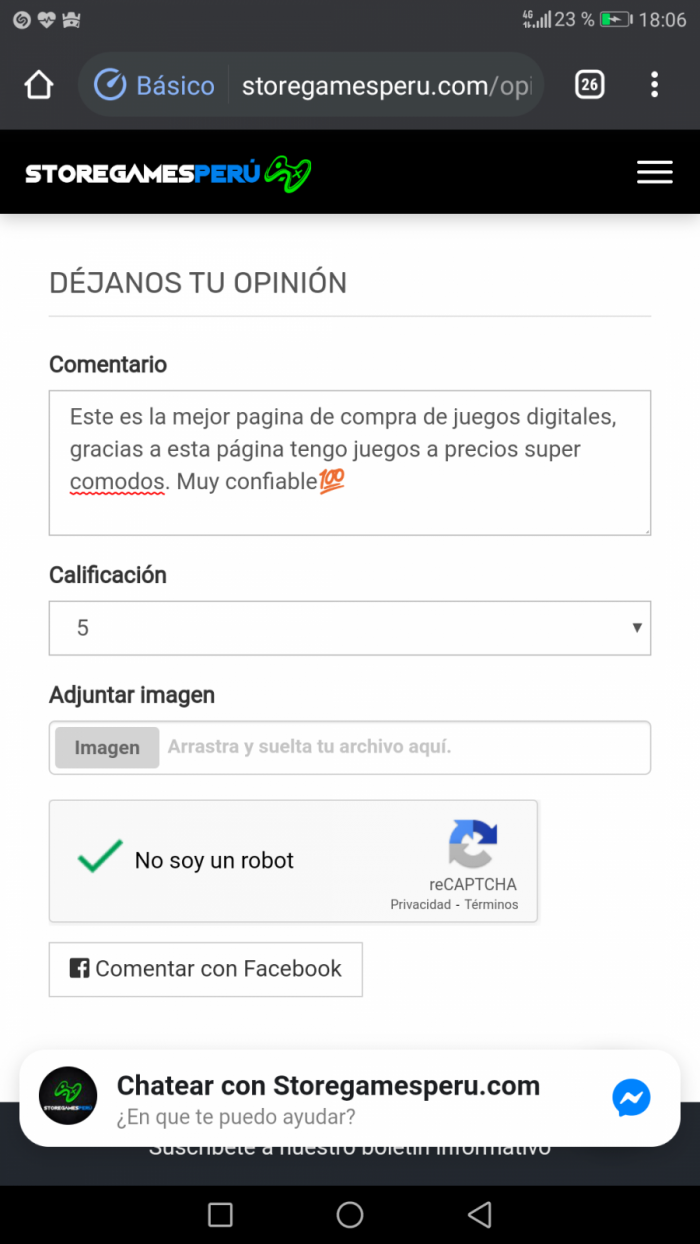
Task: Tap the Básico mode indicator
Action: (155, 86)
